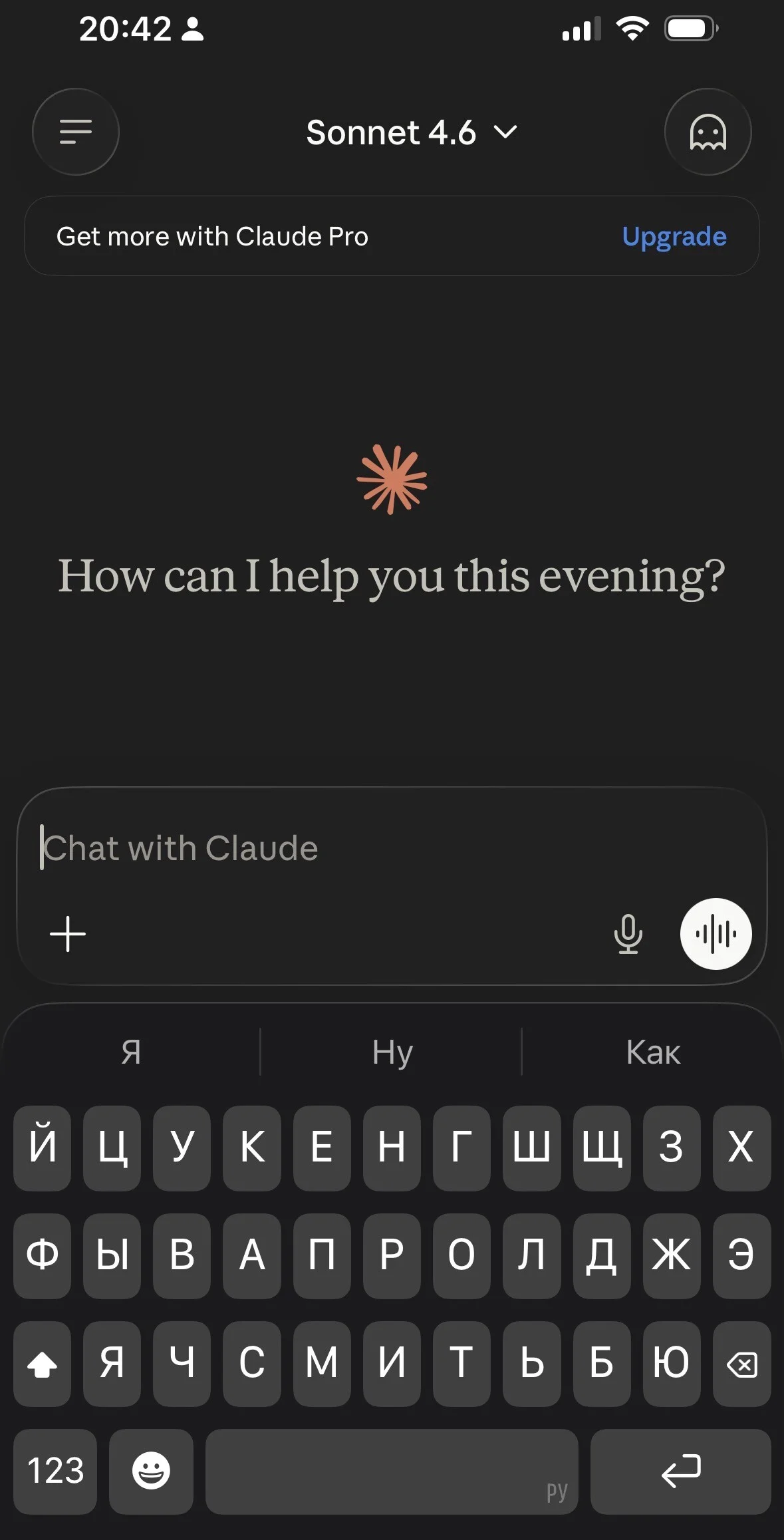The height and width of the screenshot is (1540, 784).
Task: Start voice mode with waveform button
Action: 716,934
